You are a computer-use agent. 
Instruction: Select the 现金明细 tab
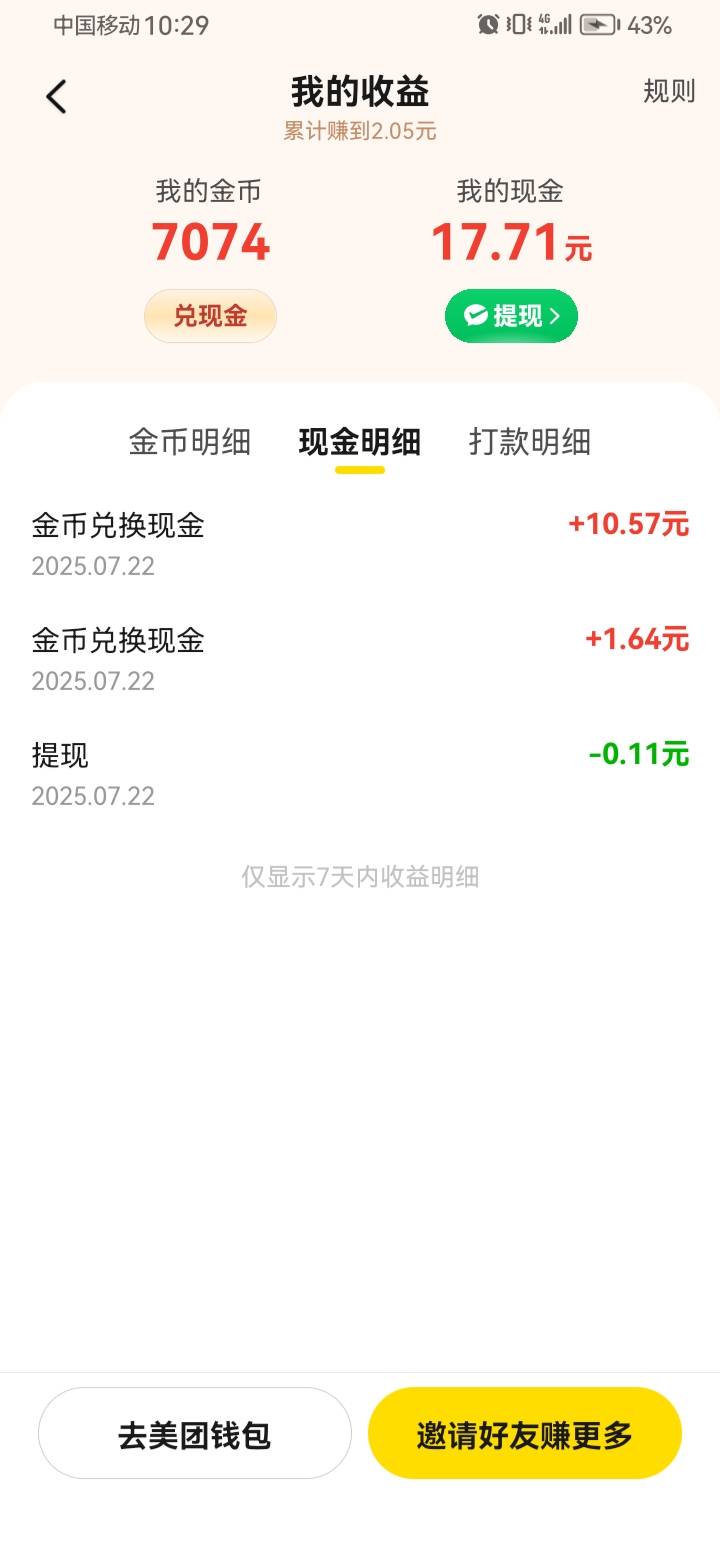(360, 442)
